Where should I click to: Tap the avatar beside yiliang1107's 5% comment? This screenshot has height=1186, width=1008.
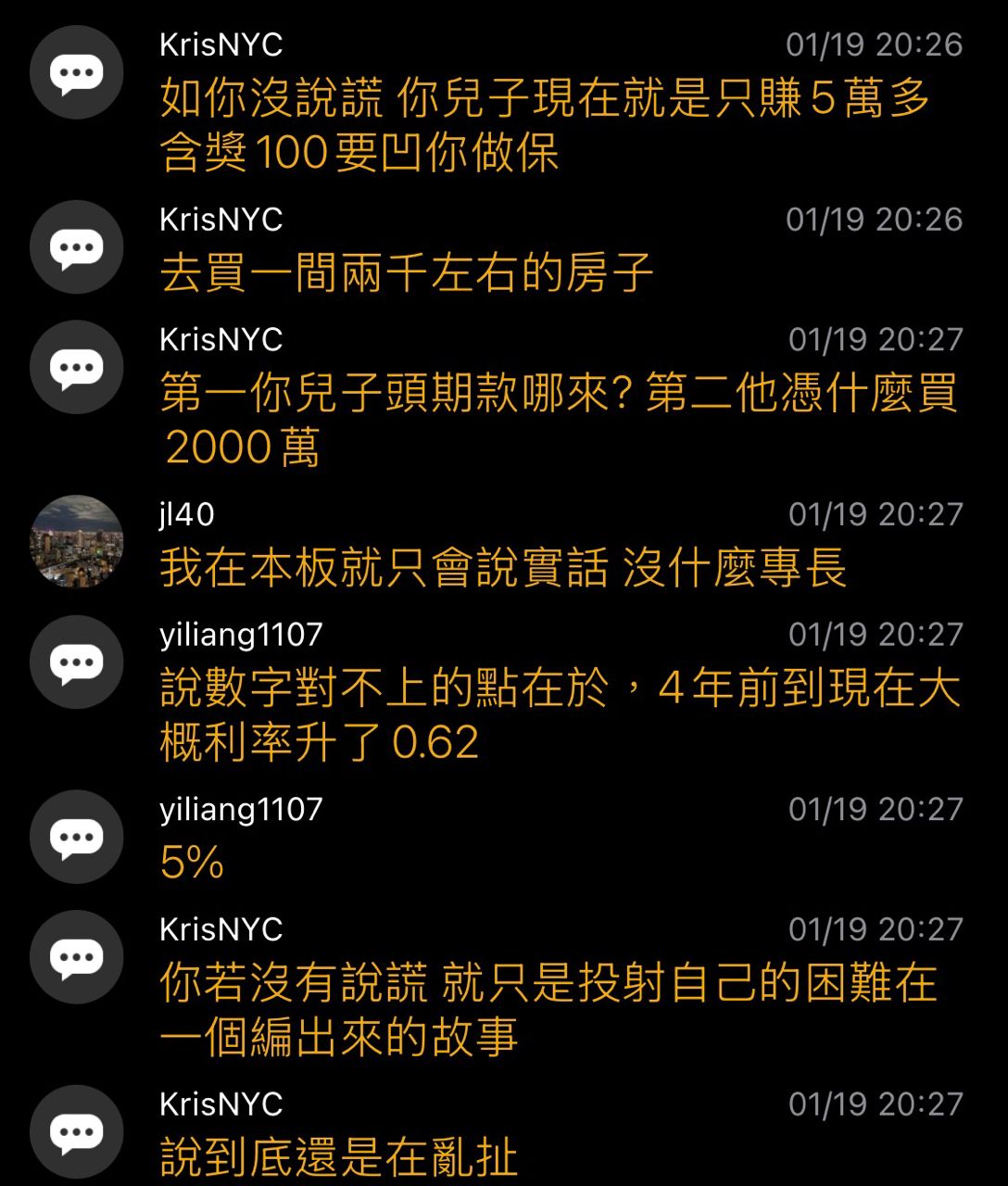[x=77, y=837]
